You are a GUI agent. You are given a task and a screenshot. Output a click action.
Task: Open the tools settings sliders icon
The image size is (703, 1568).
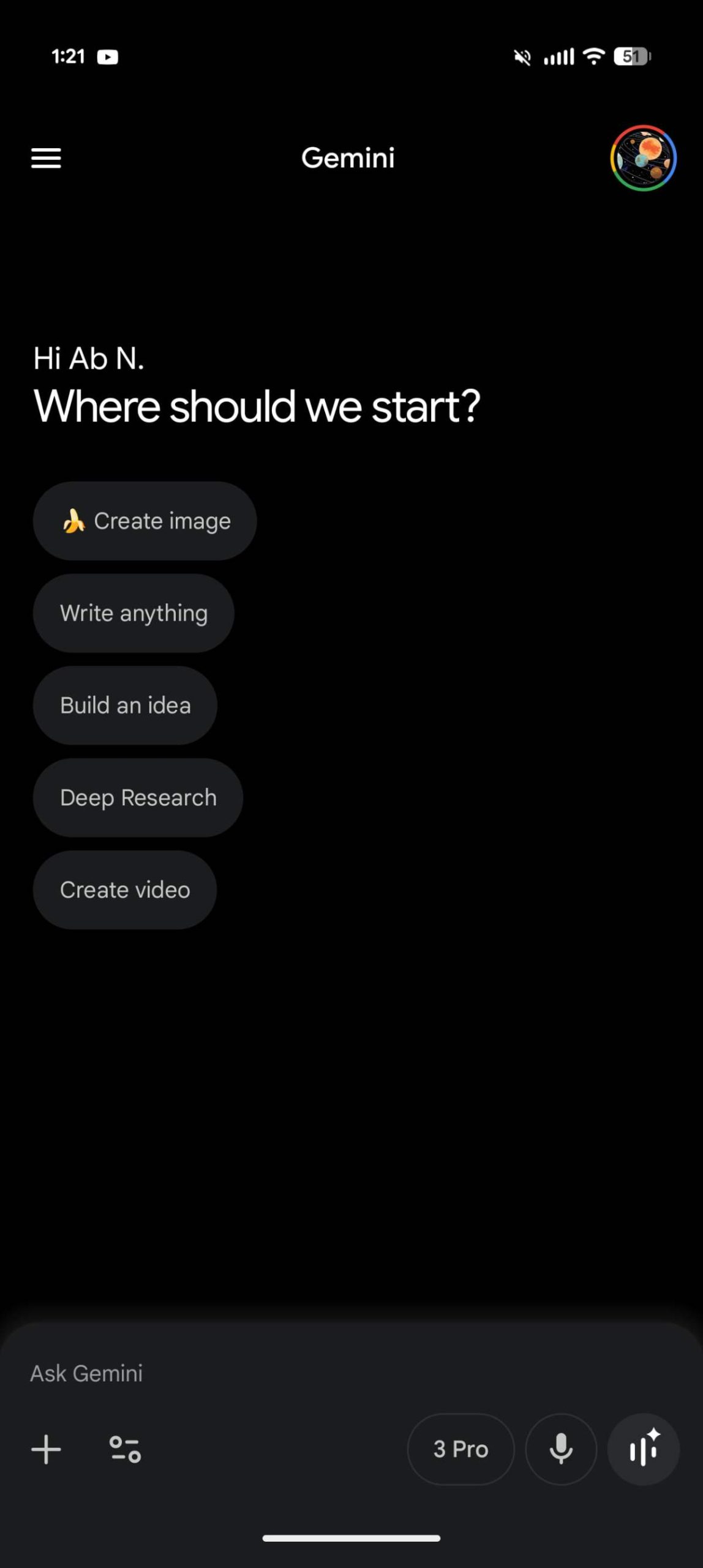click(125, 1449)
